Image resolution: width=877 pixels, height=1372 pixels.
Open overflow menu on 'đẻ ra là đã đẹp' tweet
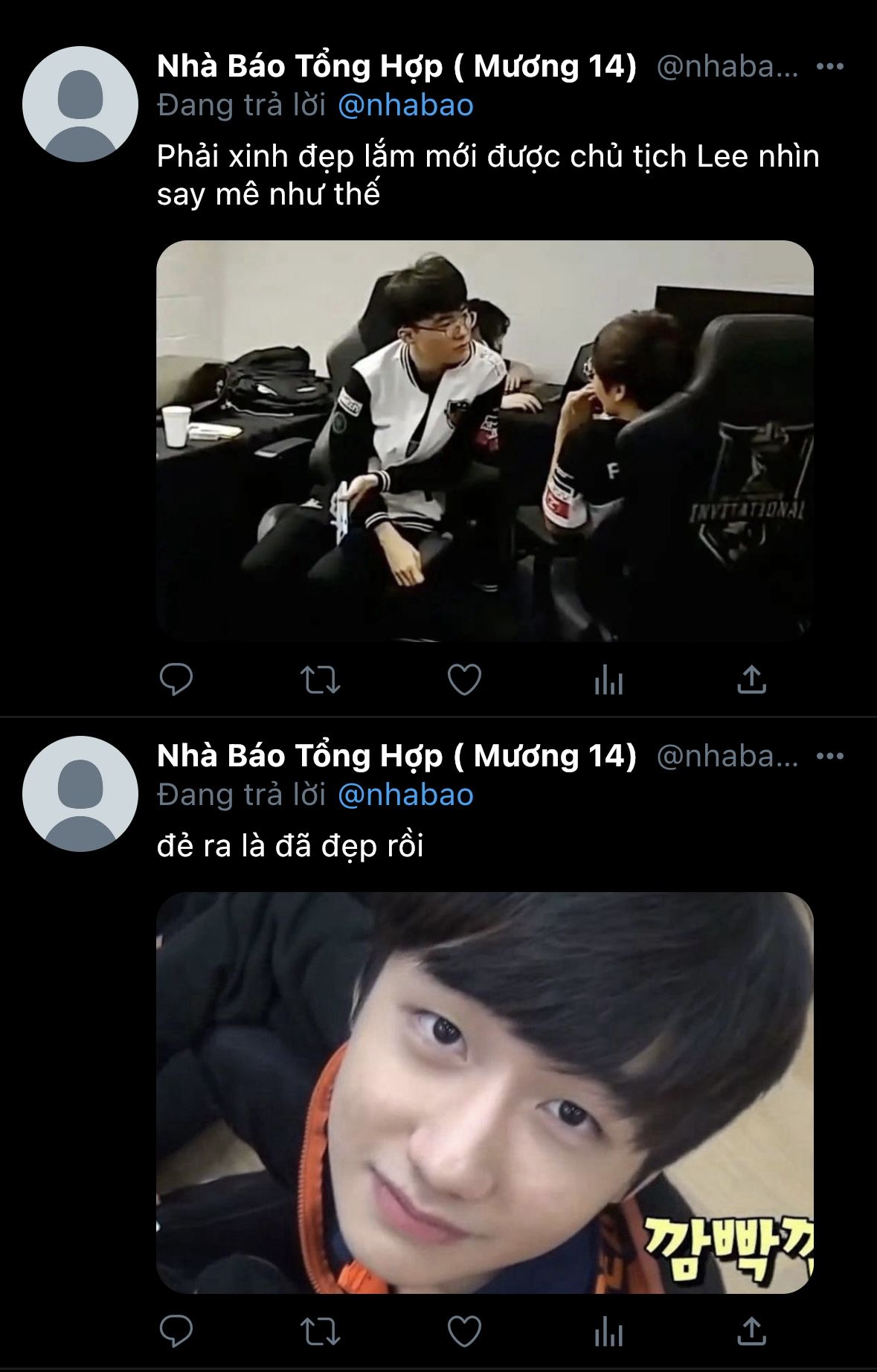[x=829, y=757]
